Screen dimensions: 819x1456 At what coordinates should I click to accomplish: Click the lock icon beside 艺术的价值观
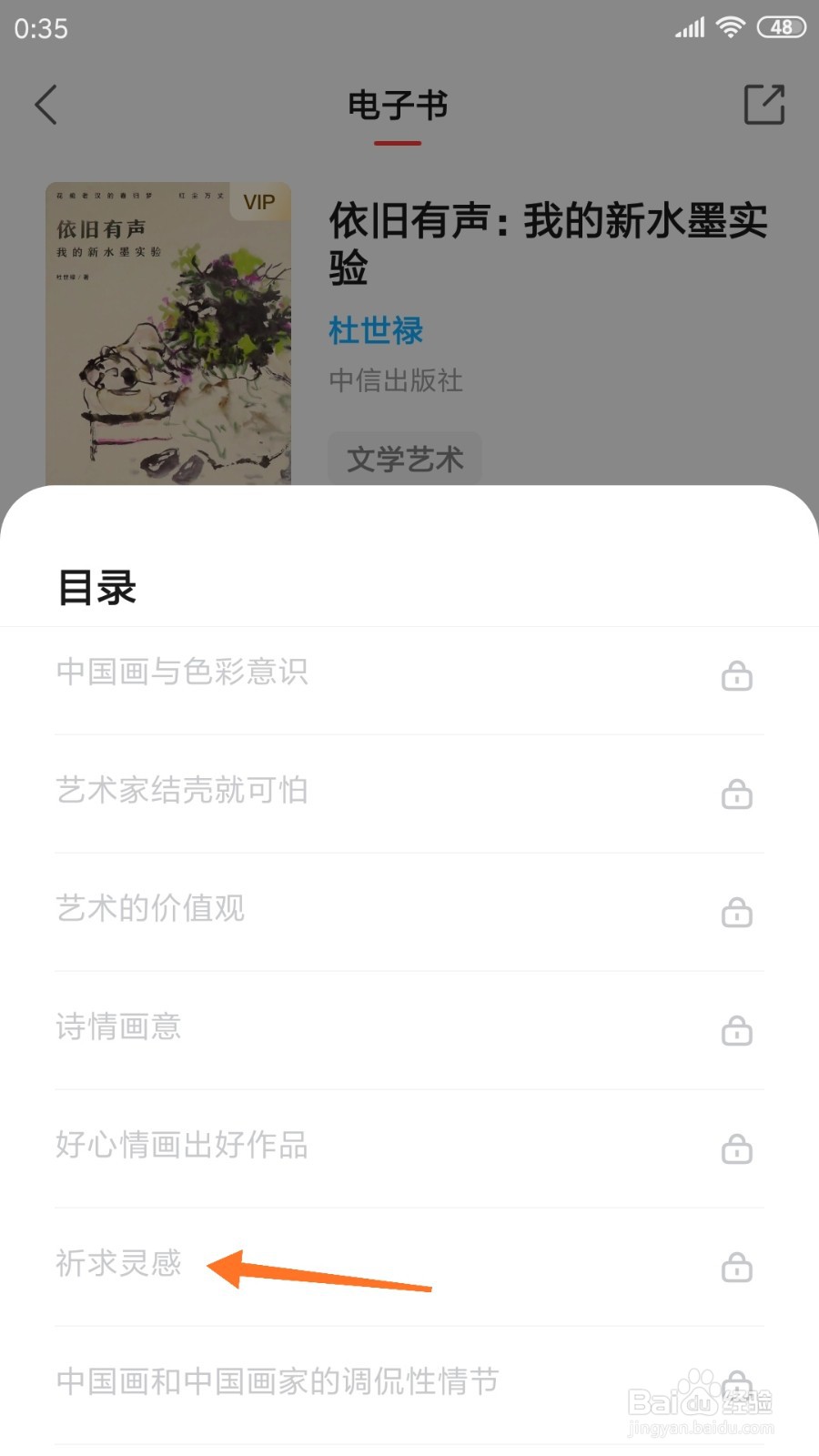click(738, 912)
